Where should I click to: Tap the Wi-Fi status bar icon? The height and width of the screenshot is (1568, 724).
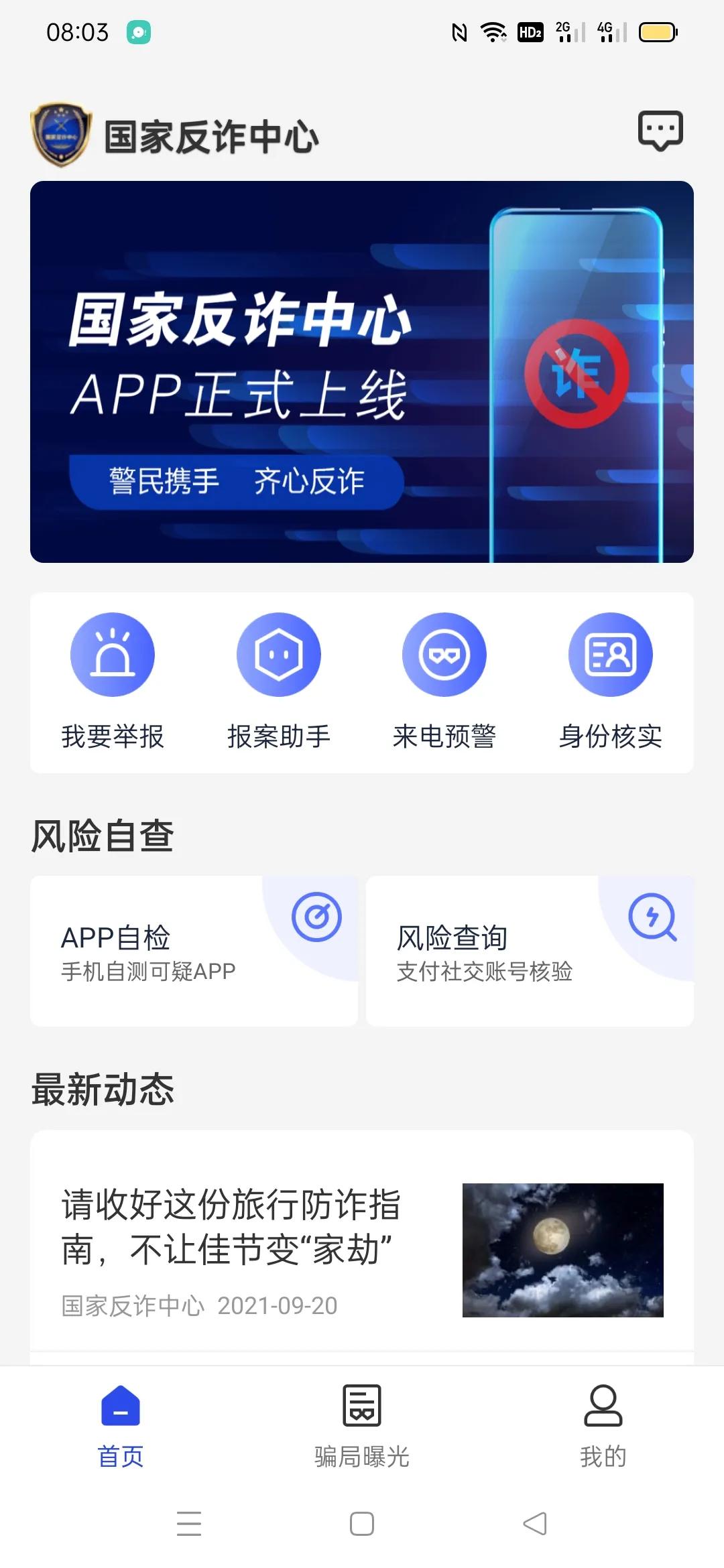494,30
